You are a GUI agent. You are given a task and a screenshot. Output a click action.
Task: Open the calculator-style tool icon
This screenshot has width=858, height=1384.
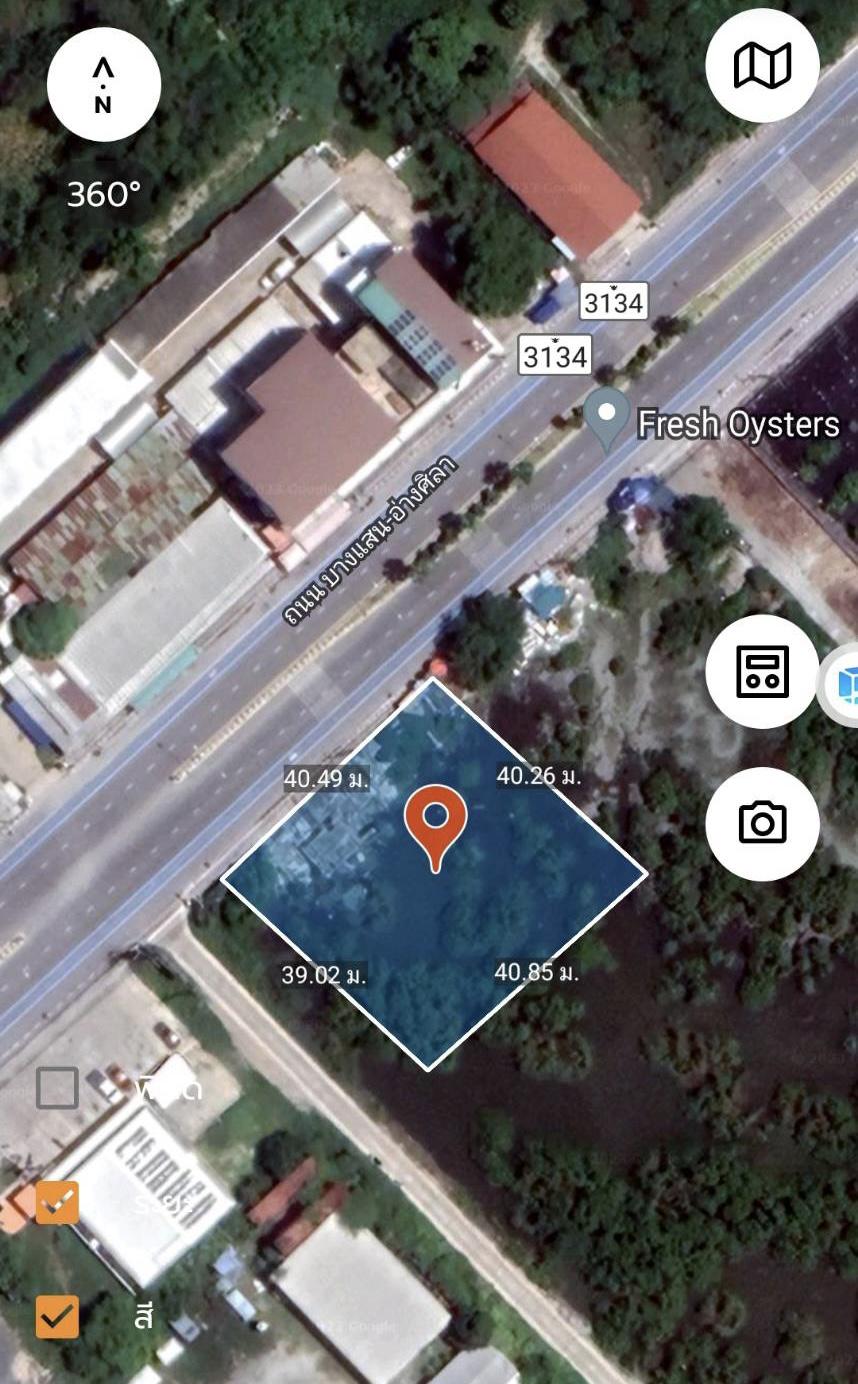click(762, 672)
